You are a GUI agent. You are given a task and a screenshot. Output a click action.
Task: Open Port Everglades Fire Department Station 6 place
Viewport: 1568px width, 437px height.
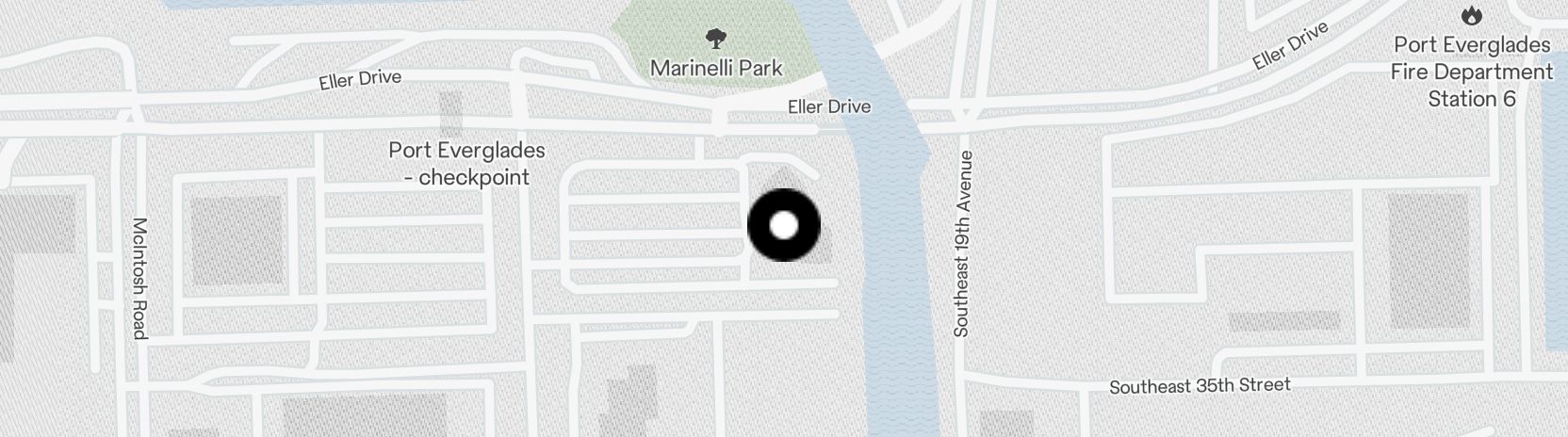[1471, 71]
